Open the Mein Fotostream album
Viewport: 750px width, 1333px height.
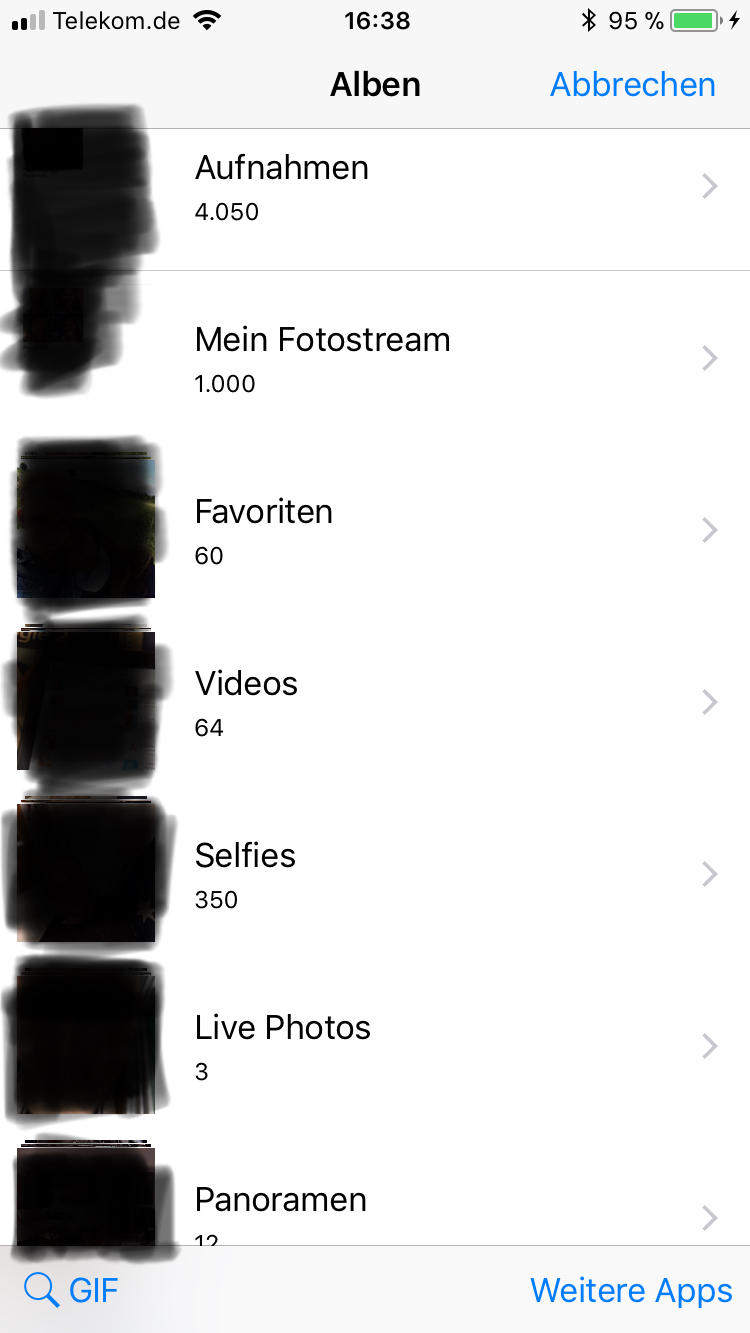[375, 358]
